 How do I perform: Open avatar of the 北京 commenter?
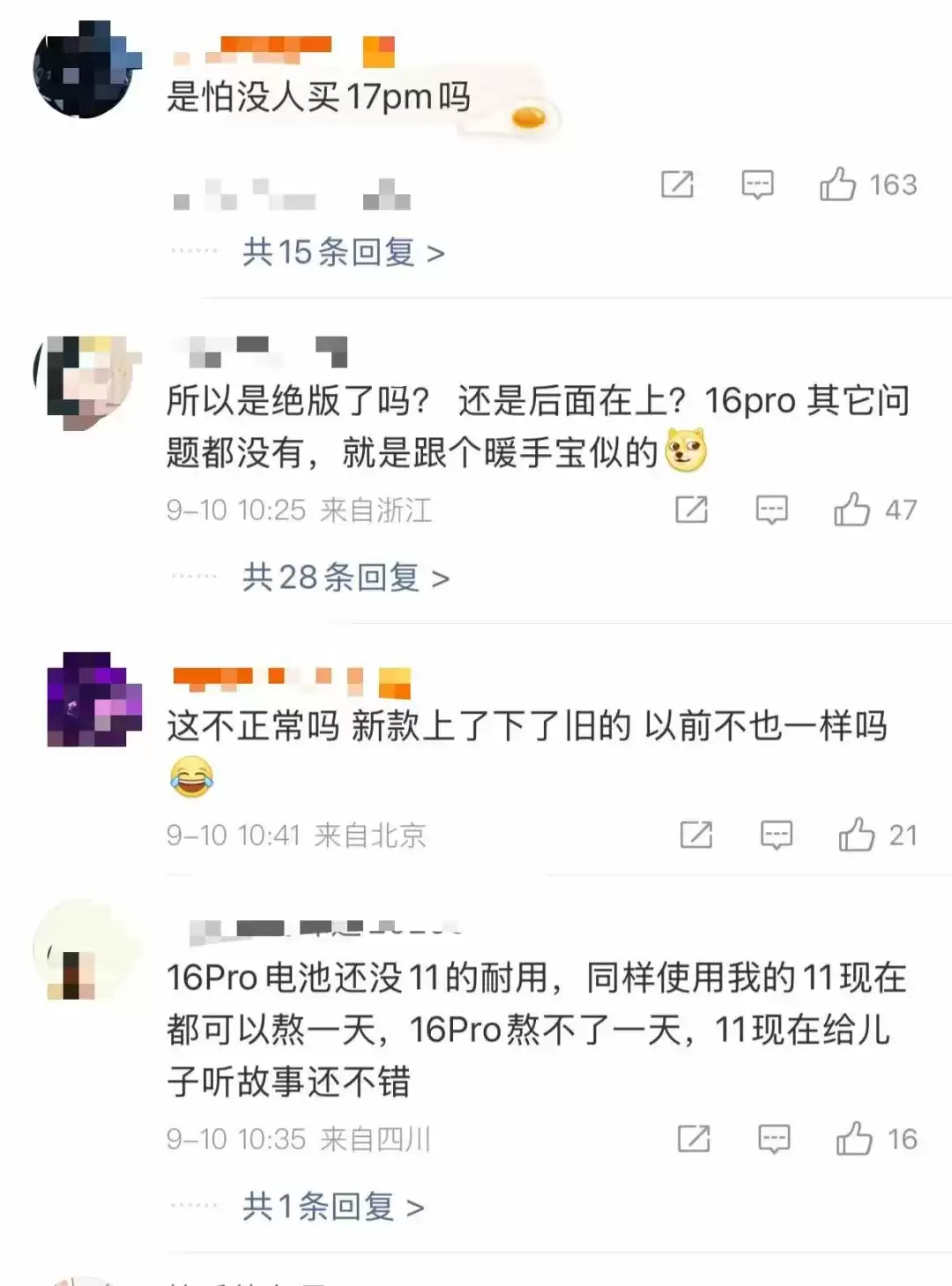(93, 700)
